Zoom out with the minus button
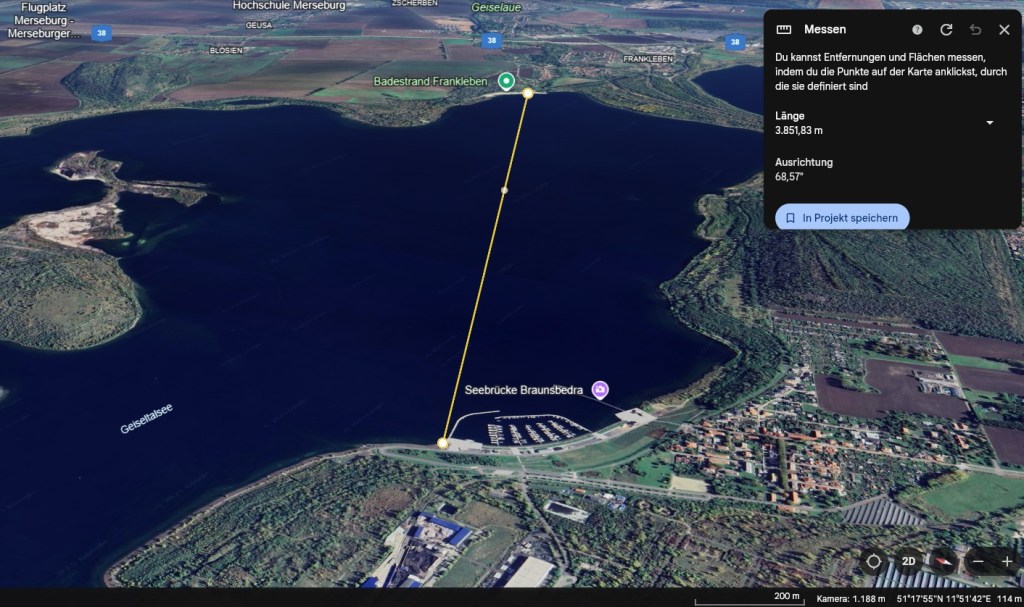Screen dimensions: 1024x607 (x=977, y=562)
